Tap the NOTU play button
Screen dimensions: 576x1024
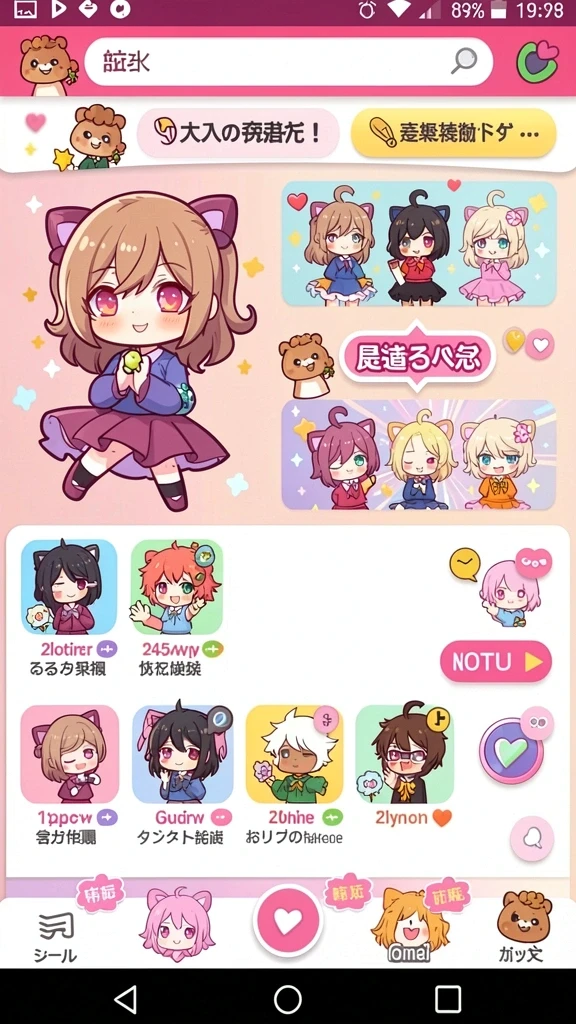(x=496, y=662)
